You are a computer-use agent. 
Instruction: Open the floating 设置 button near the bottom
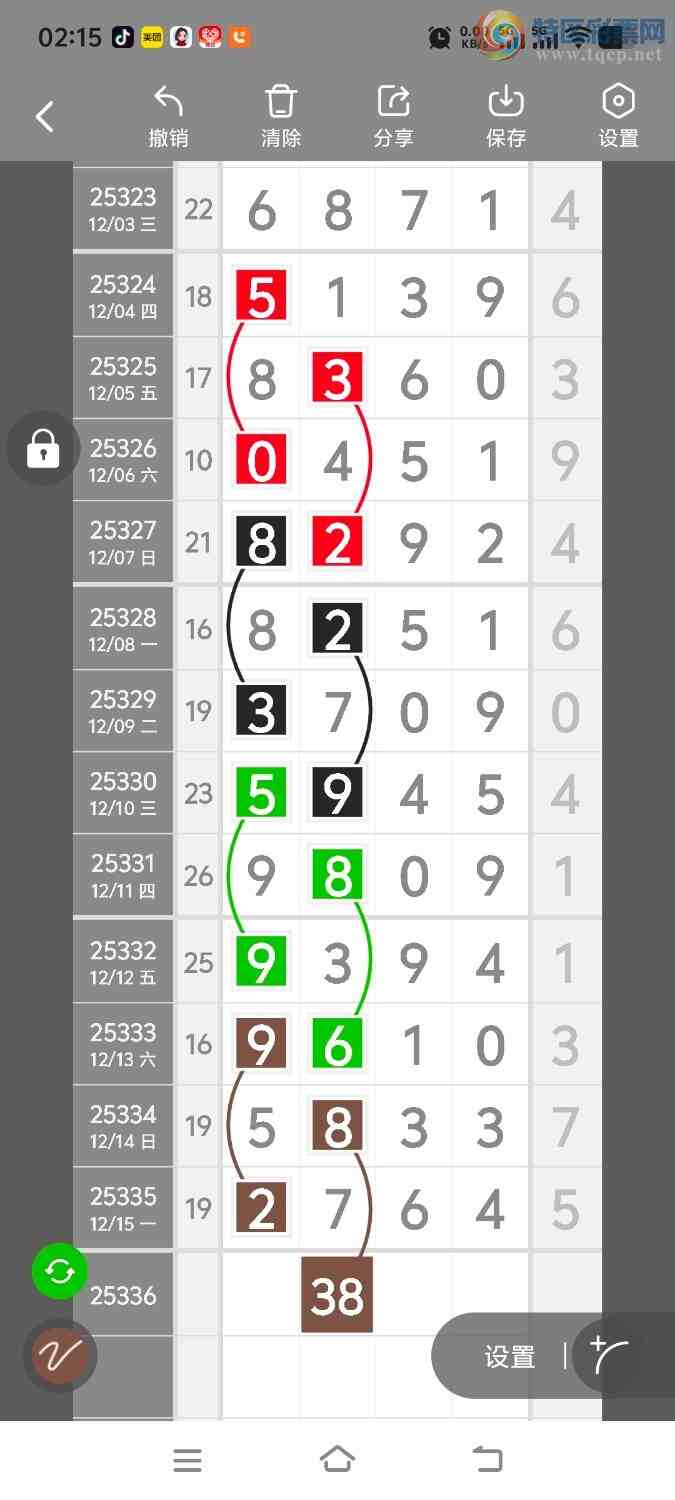click(x=510, y=1357)
